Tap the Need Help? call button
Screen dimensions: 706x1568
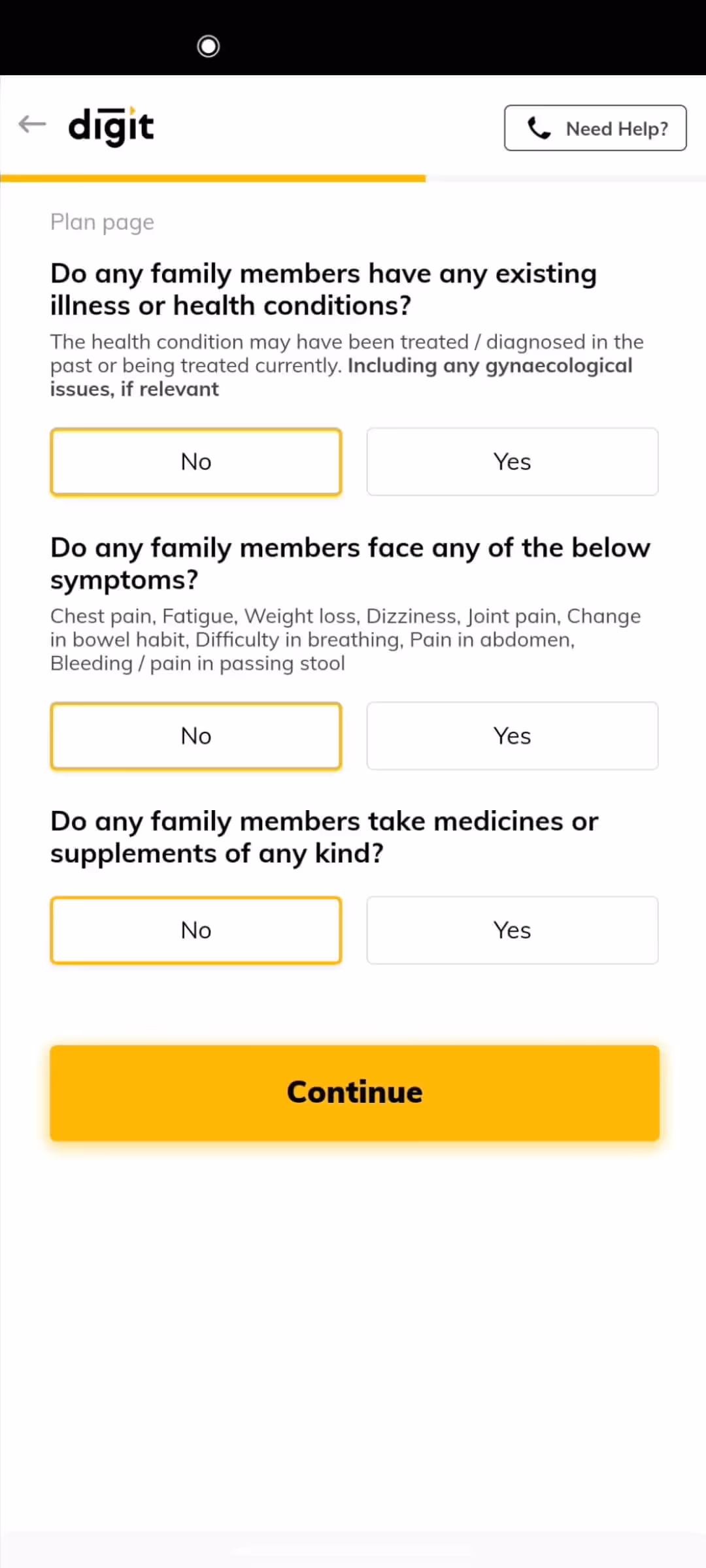[x=595, y=128]
